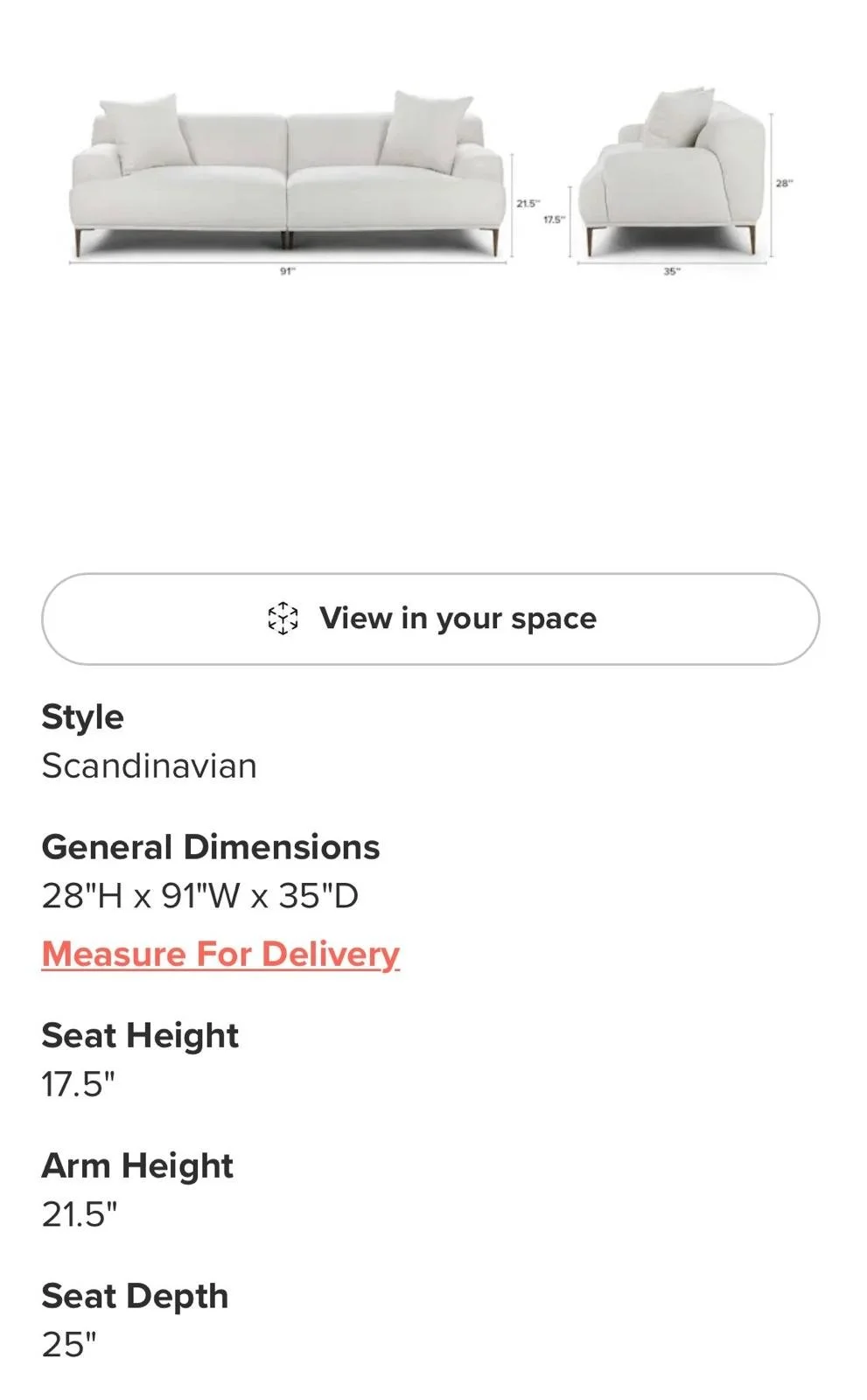Tap the View in your space button
This screenshot has width=867, height=1400.
click(430, 619)
